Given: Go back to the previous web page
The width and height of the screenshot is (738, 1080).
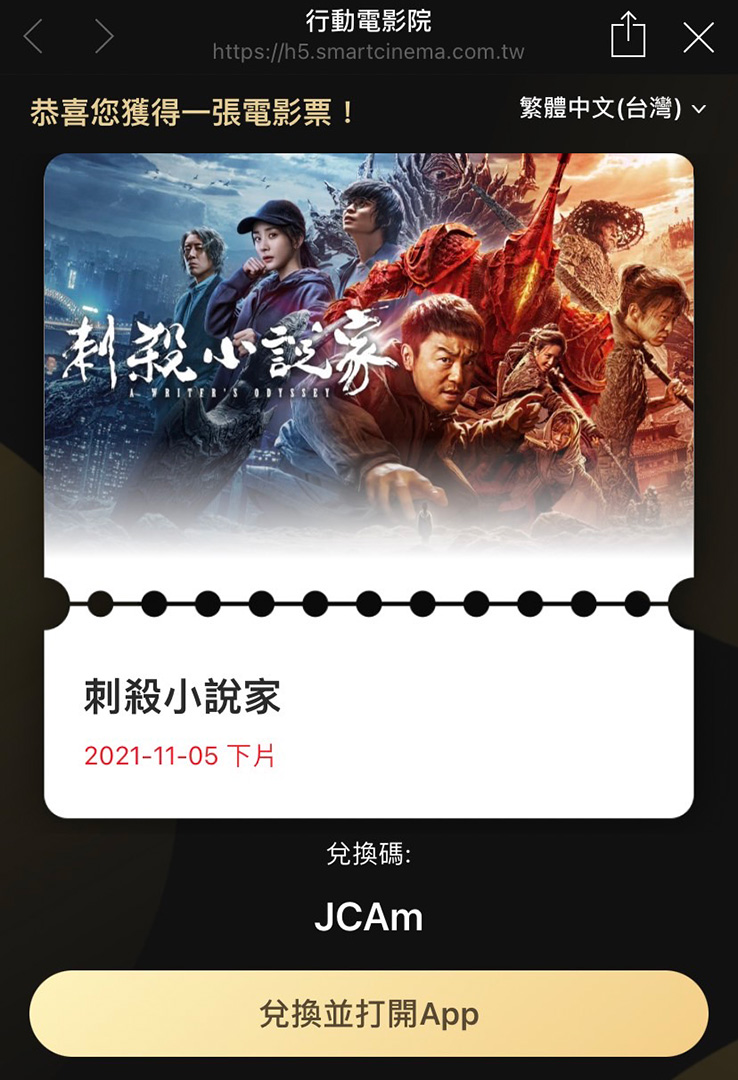Looking at the screenshot, I should pyautogui.click(x=33, y=37).
